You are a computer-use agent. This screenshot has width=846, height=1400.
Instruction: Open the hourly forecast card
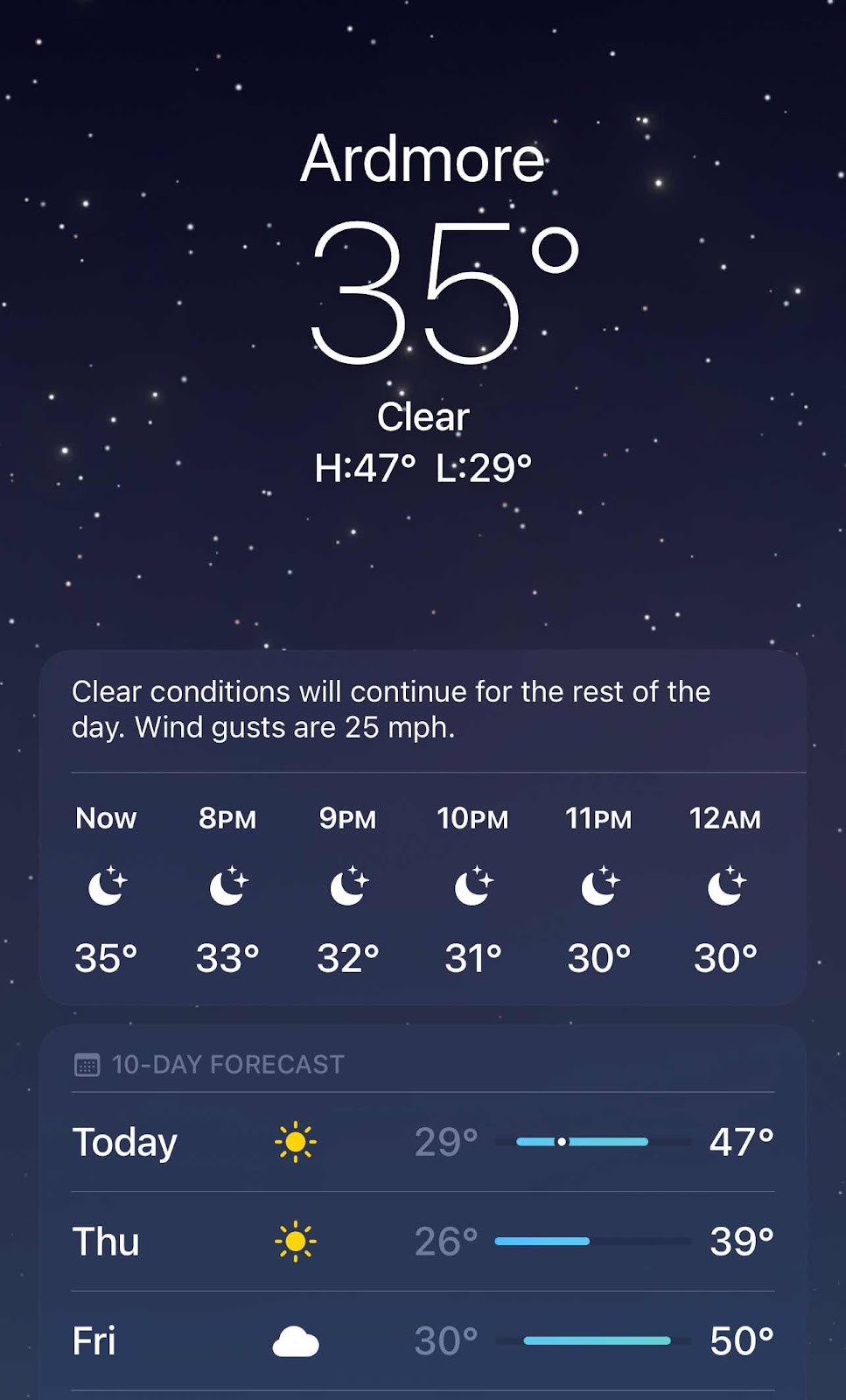click(x=423, y=827)
